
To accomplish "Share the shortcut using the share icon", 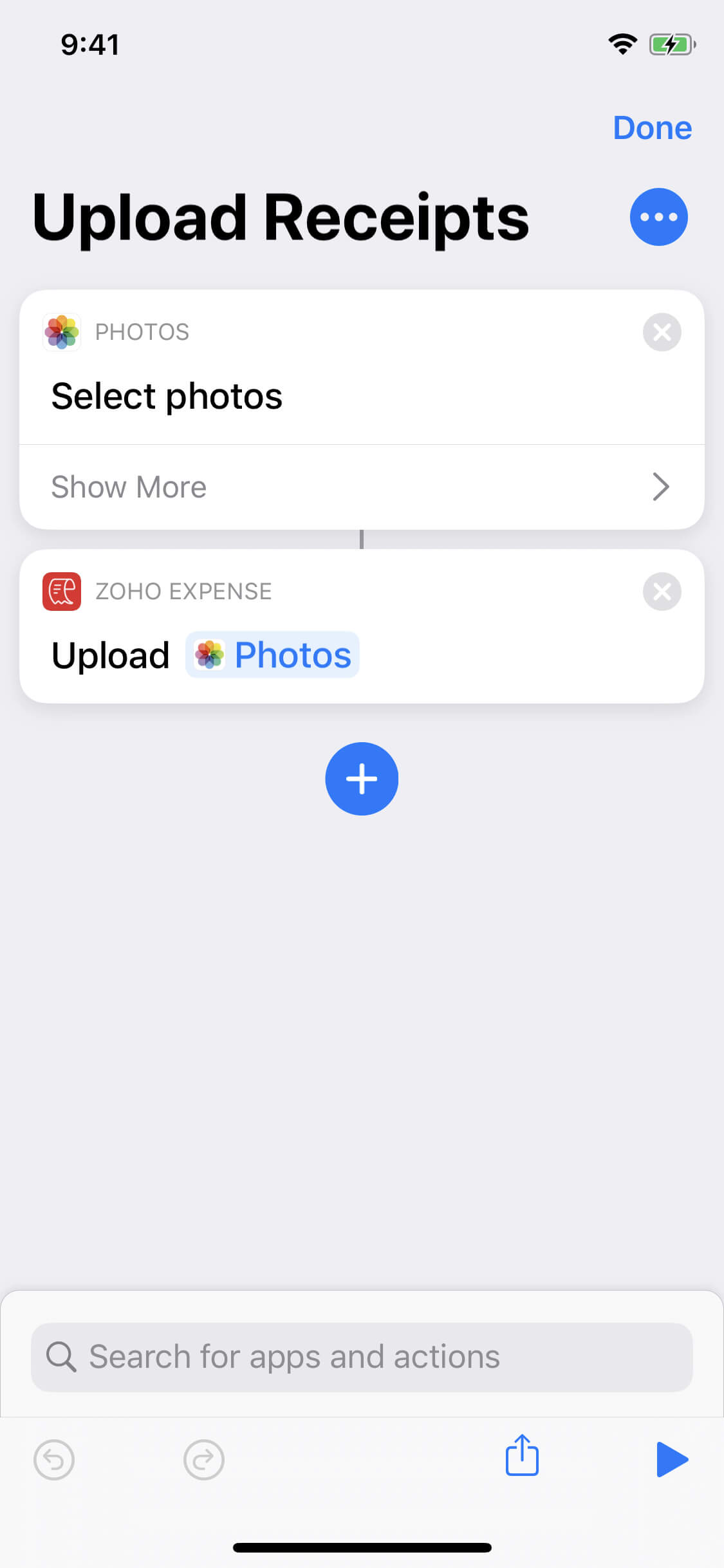I will 521,1460.
